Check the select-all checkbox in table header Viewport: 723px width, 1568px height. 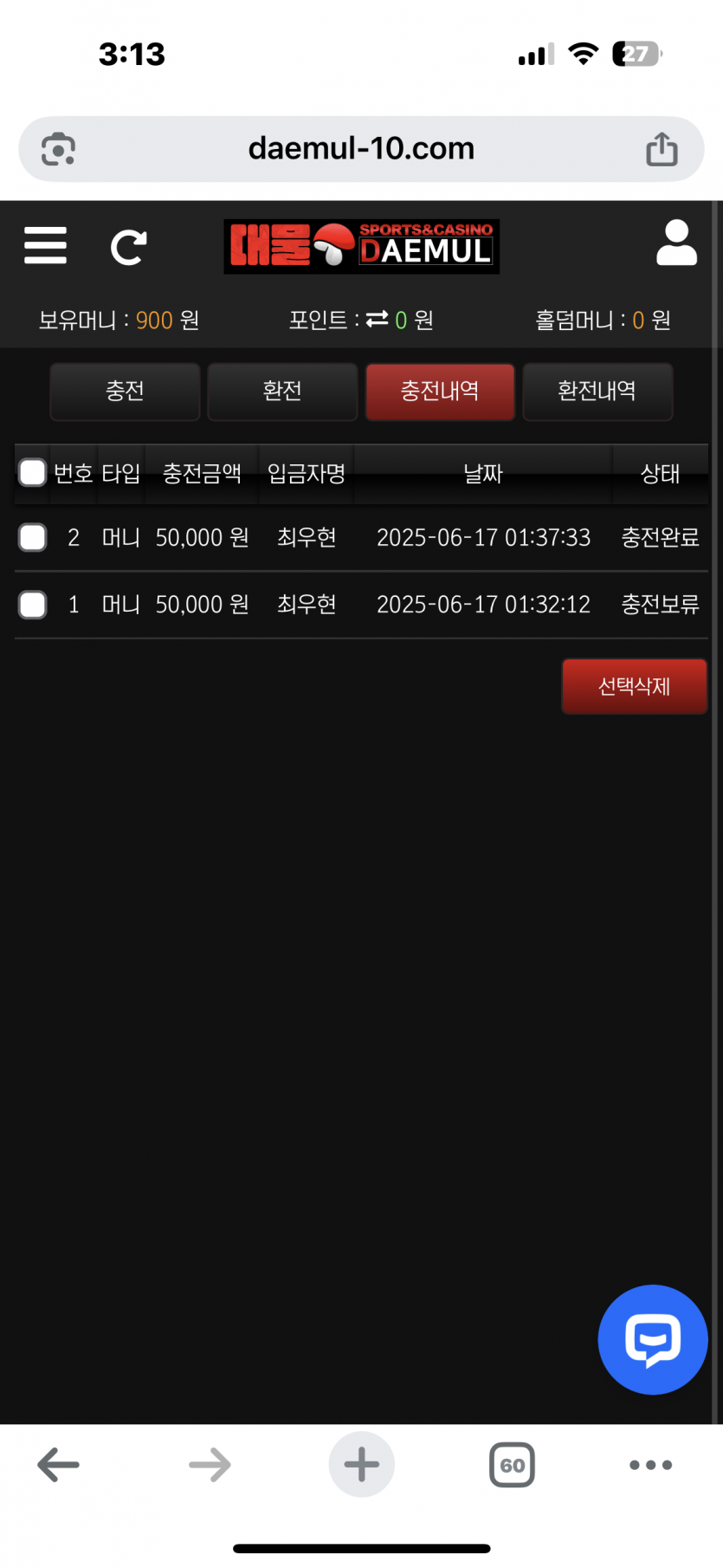point(33,473)
